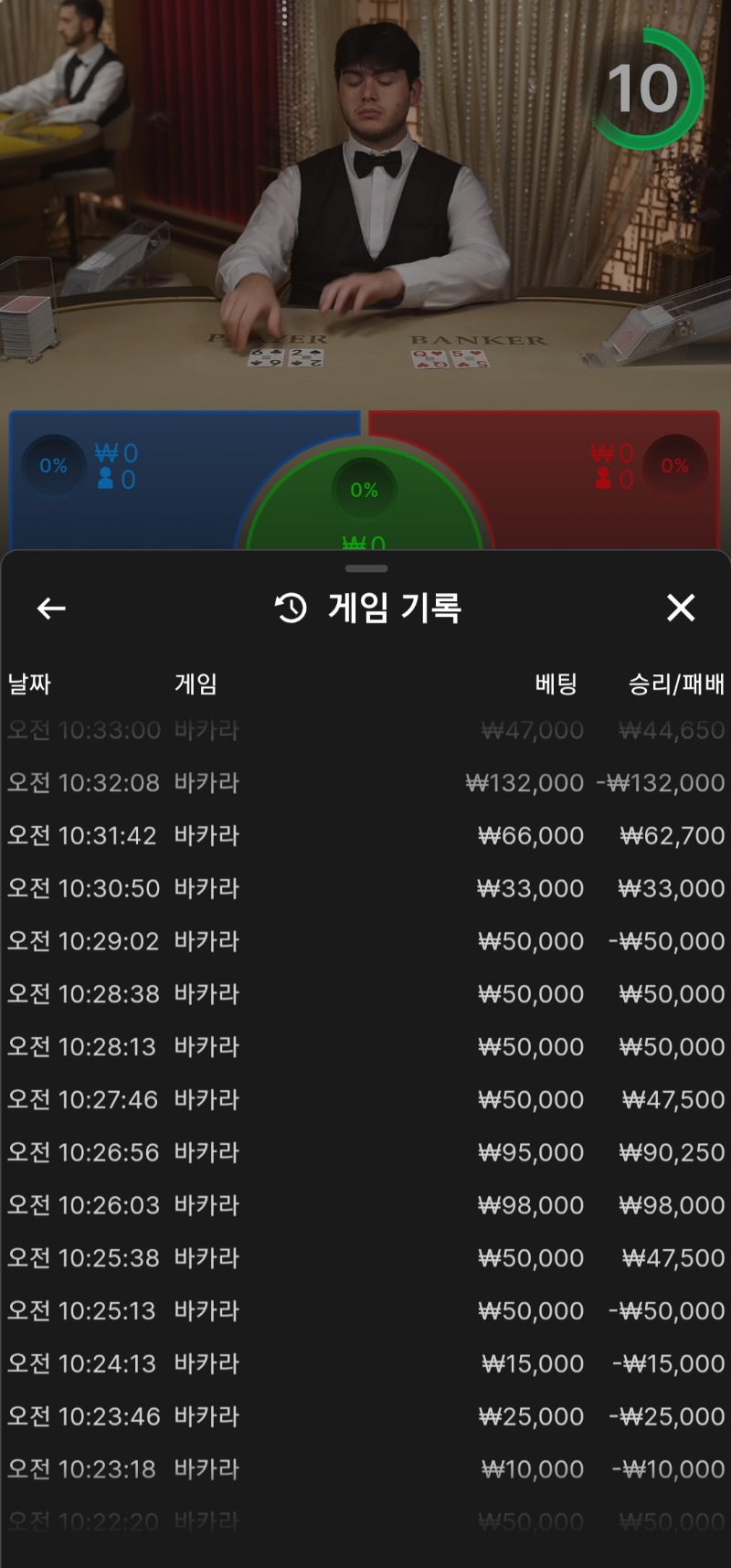Open the 오전 10:24:13 ₩15,000 bet record
Screen dimensions: 731x1568
[365, 1364]
